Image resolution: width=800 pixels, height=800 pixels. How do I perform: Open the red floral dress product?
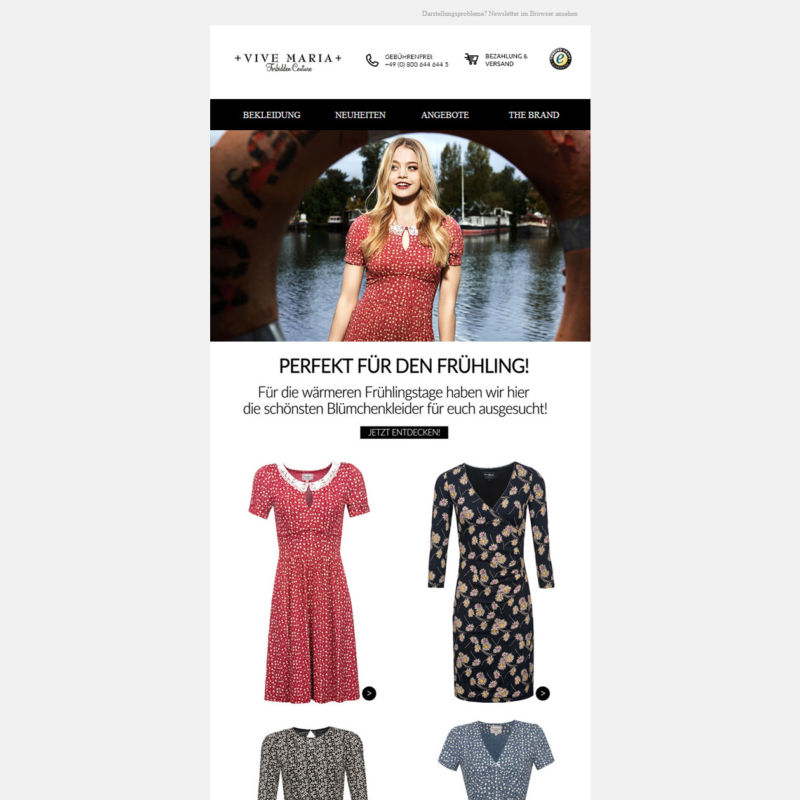[309, 580]
